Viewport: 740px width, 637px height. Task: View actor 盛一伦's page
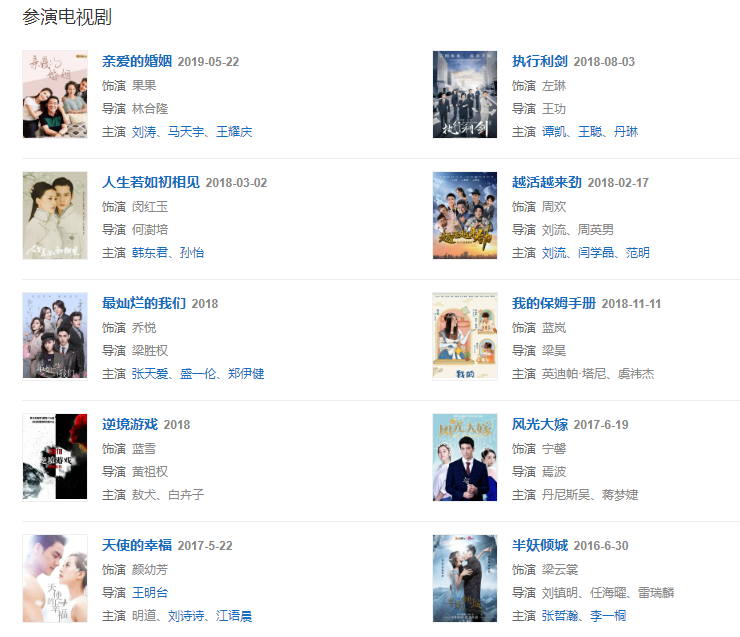pyautogui.click(x=199, y=374)
